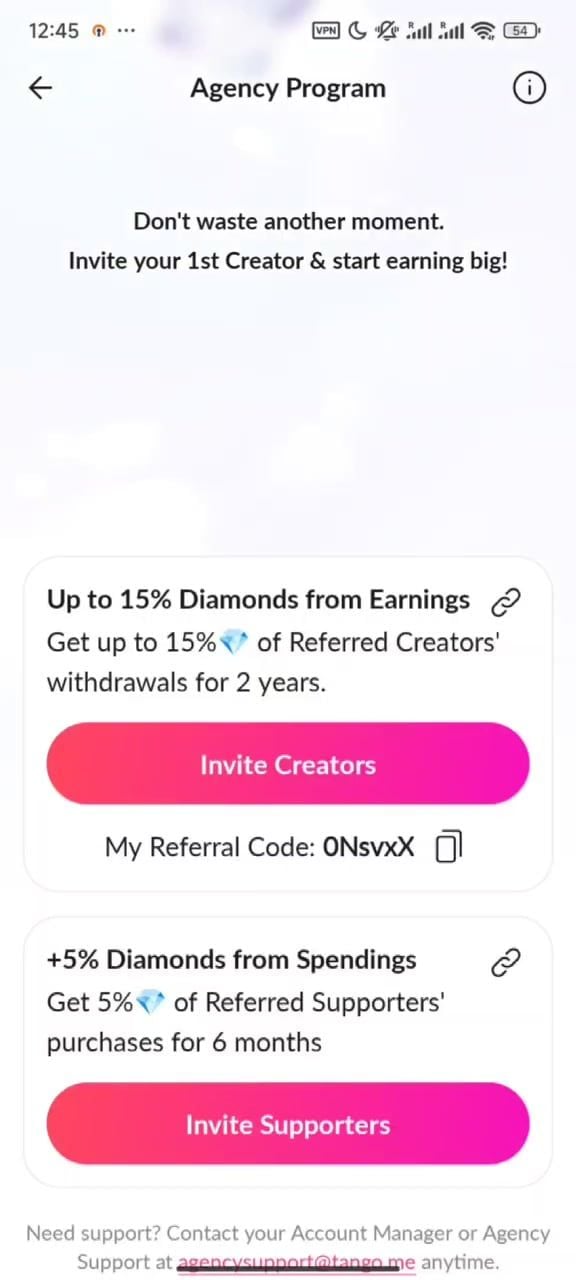The height and width of the screenshot is (1280, 576).
Task: Copy the creators referral link icon
Action: coord(507,602)
